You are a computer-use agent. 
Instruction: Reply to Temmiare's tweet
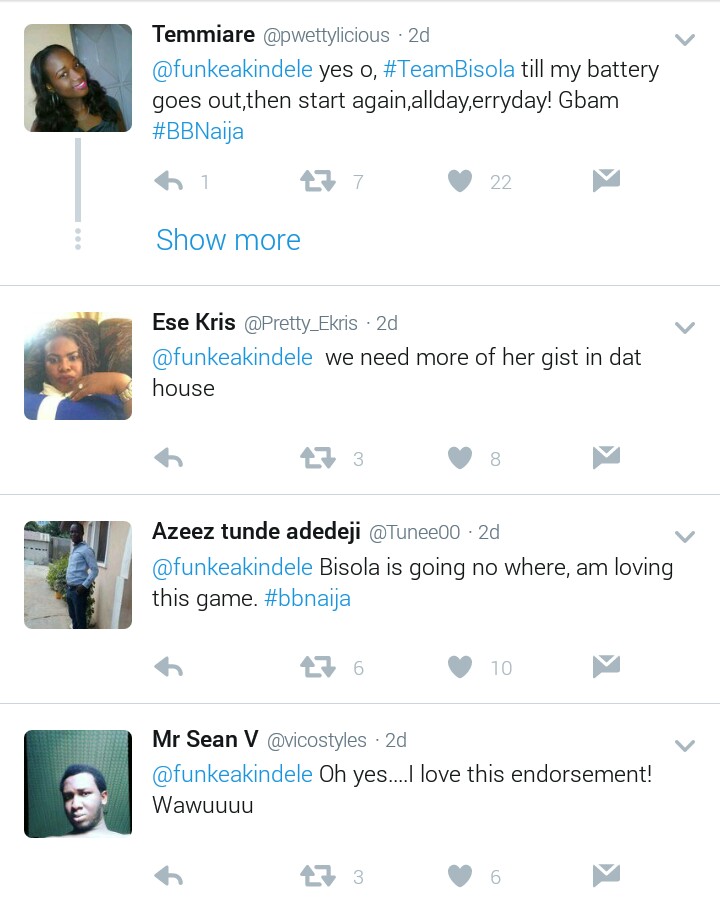pyautogui.click(x=169, y=182)
